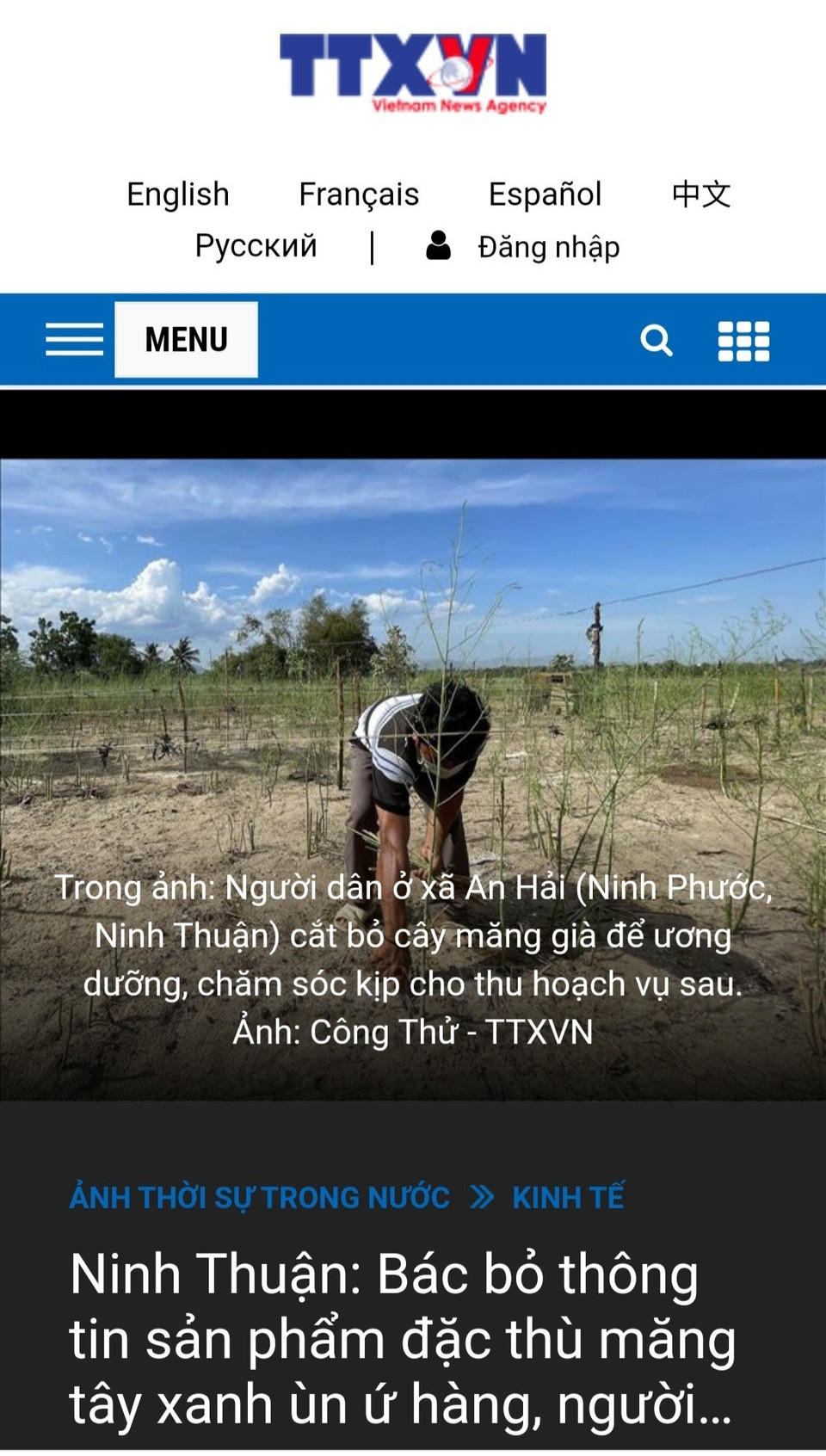Switch language to English
Image resolution: width=826 pixels, height=1456 pixels.
(x=177, y=194)
